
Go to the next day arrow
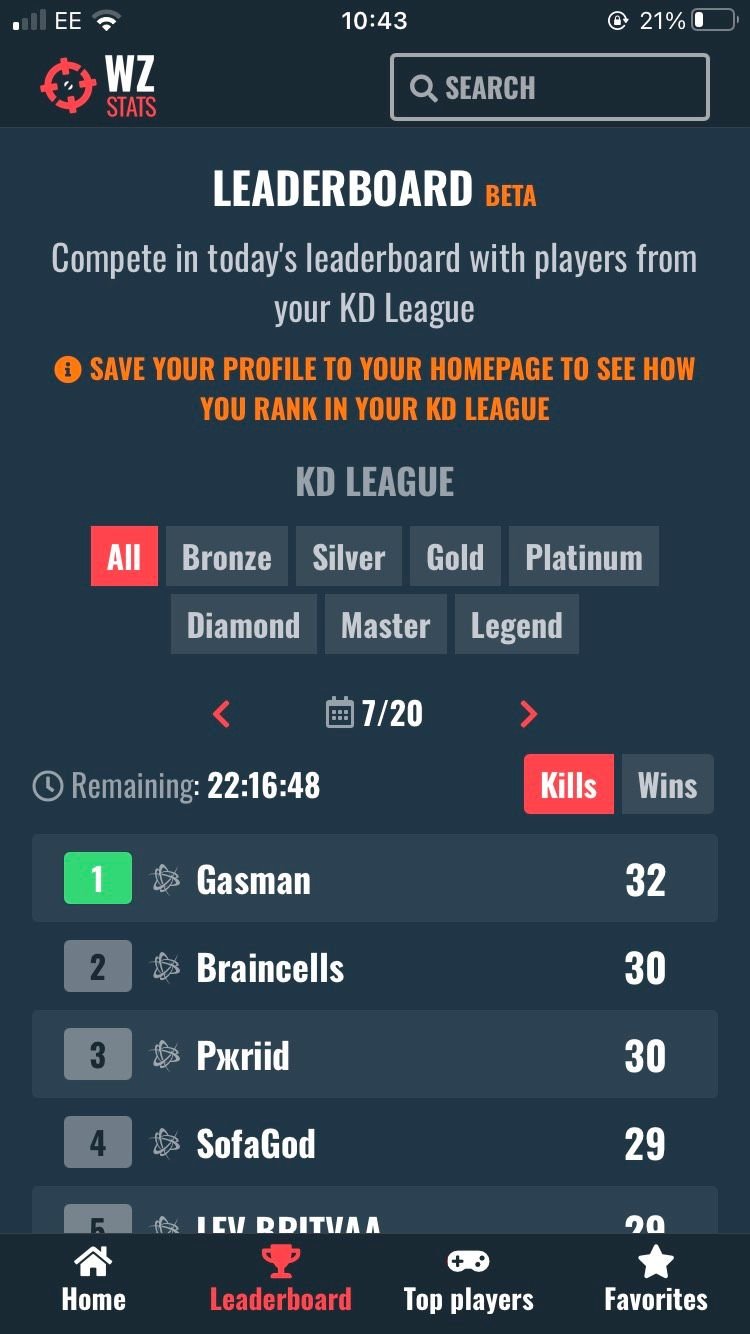529,714
